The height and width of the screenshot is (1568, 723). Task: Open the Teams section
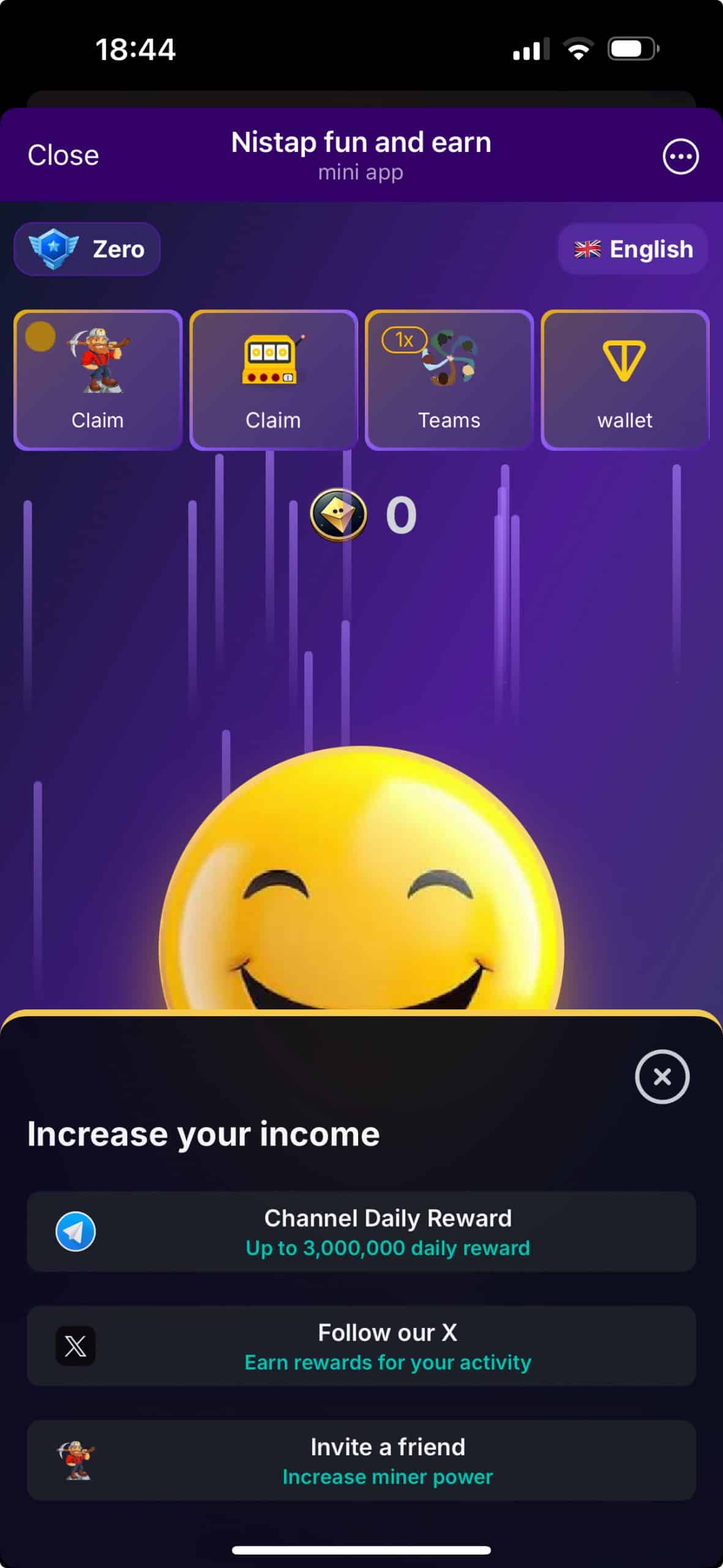[449, 380]
